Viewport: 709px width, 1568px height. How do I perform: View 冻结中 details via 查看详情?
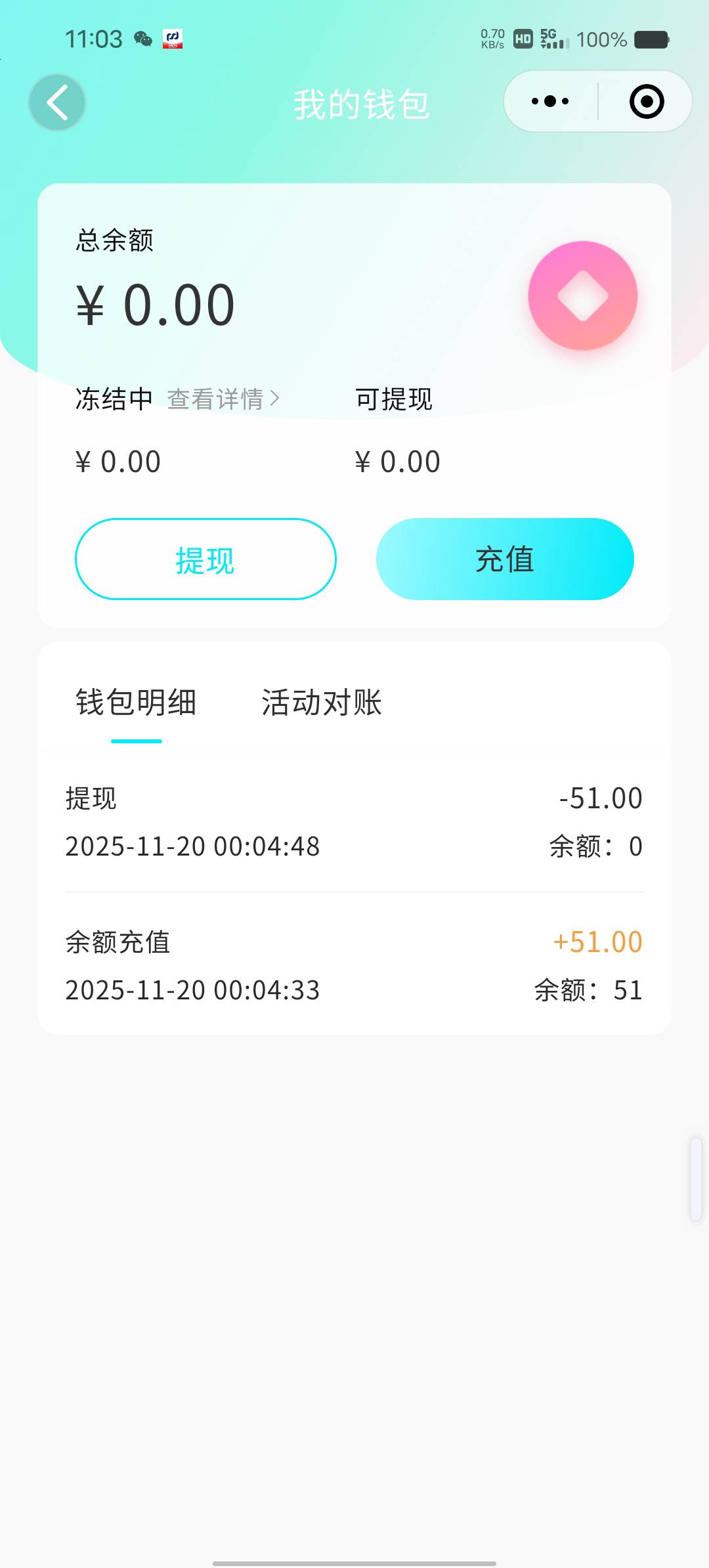tap(223, 399)
